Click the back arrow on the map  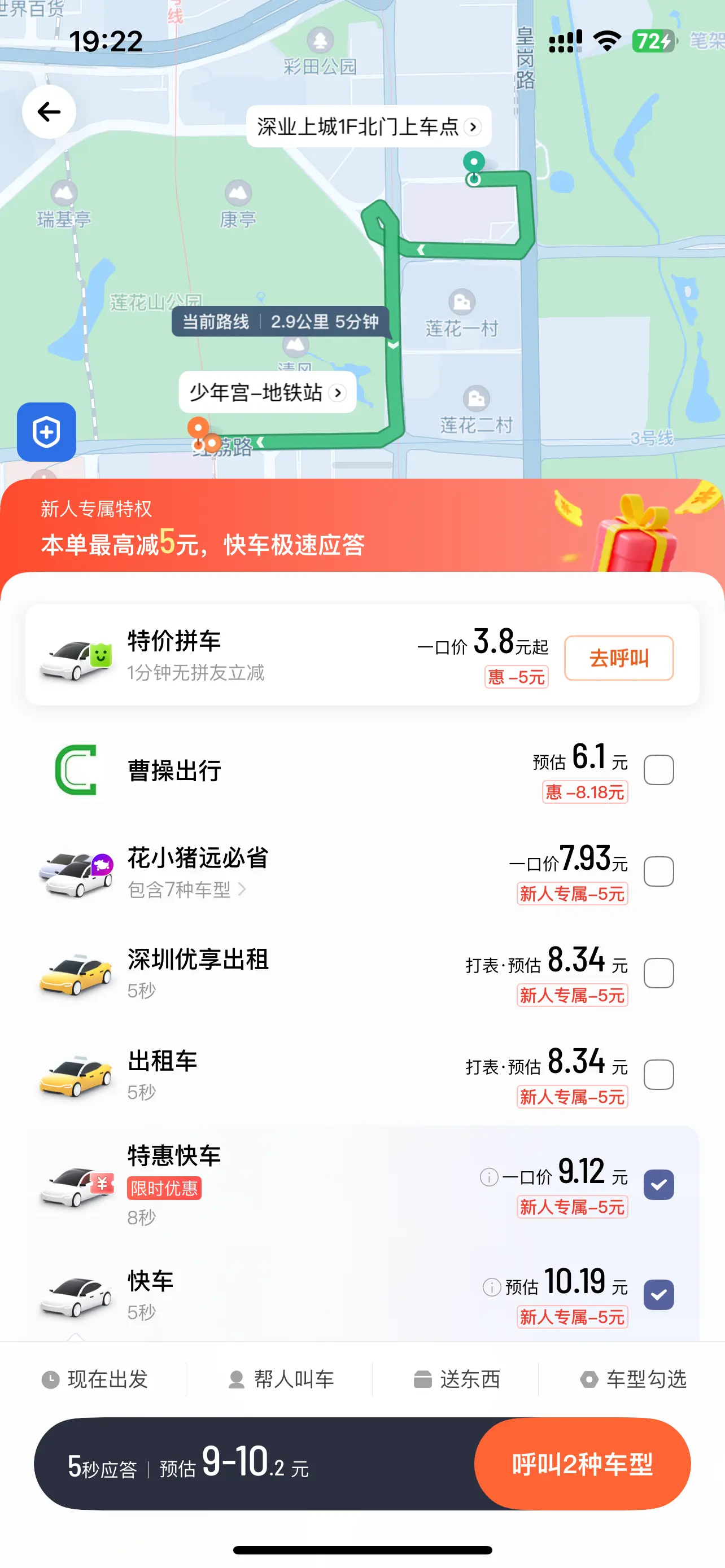click(49, 111)
